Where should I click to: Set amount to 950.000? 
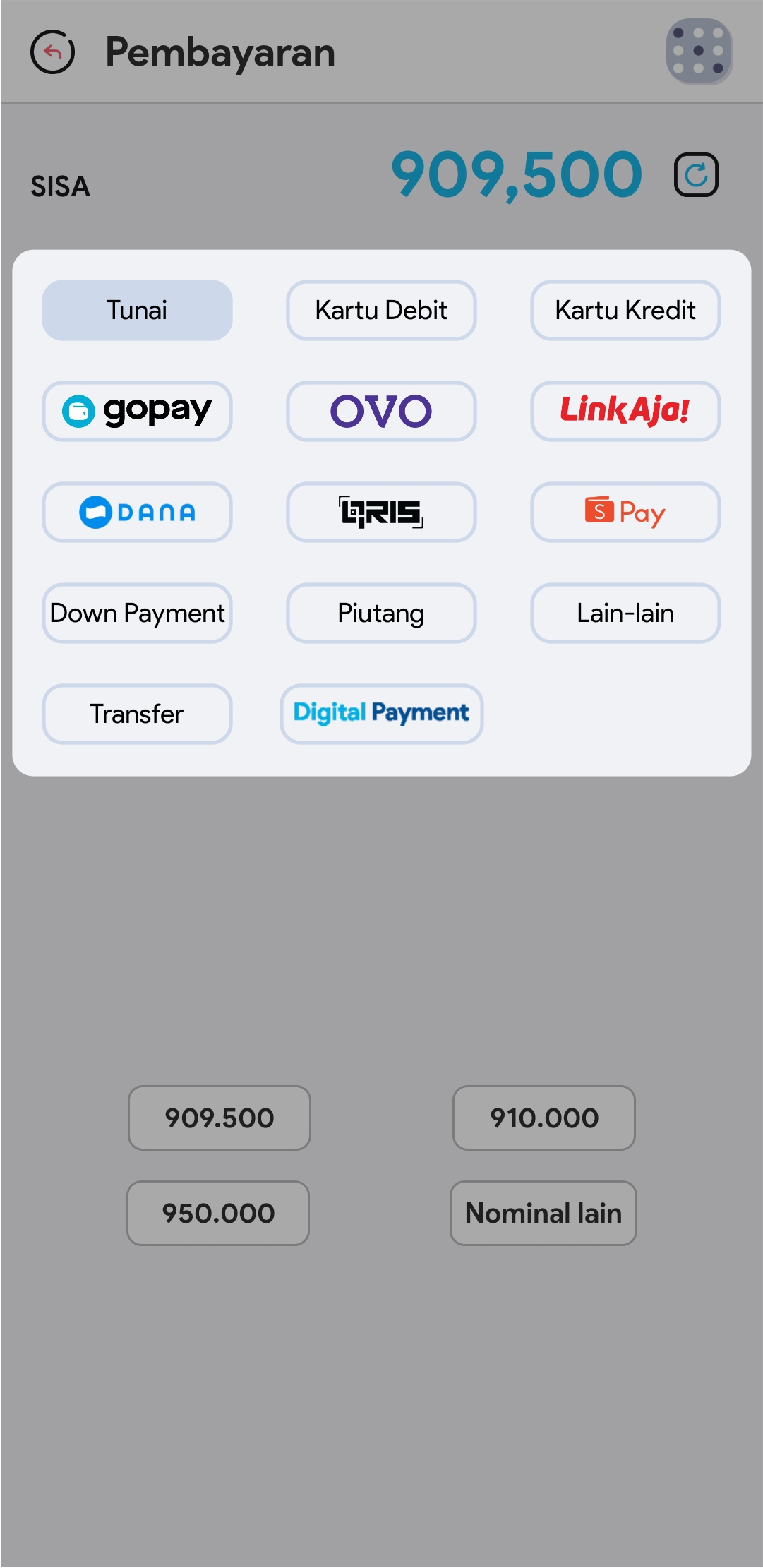click(218, 1213)
